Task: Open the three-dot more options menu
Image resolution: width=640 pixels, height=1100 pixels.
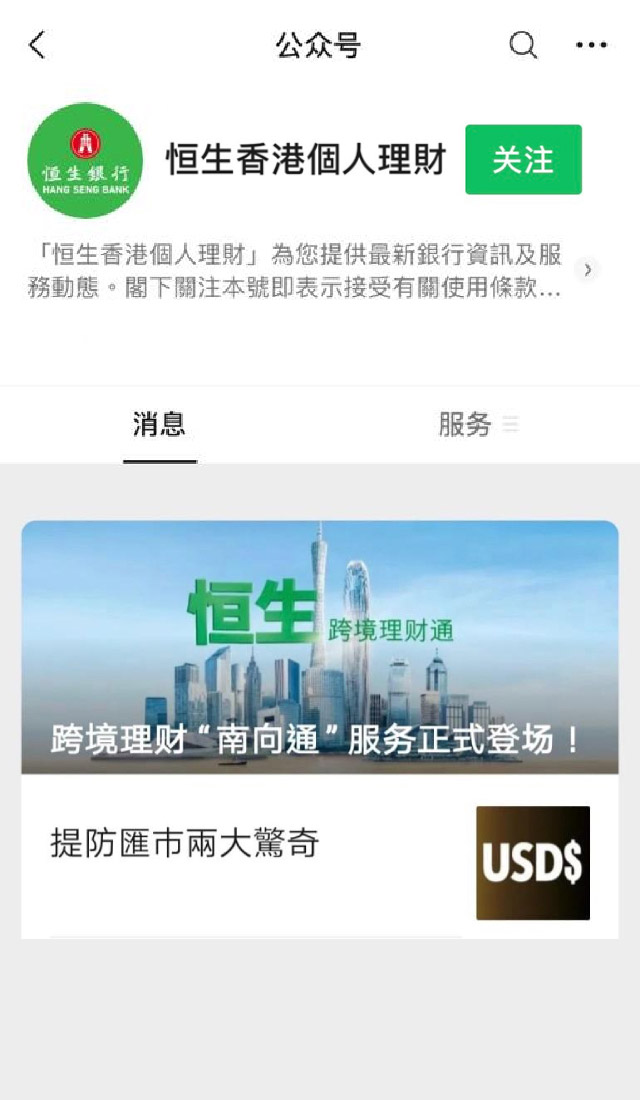Action: tap(591, 46)
